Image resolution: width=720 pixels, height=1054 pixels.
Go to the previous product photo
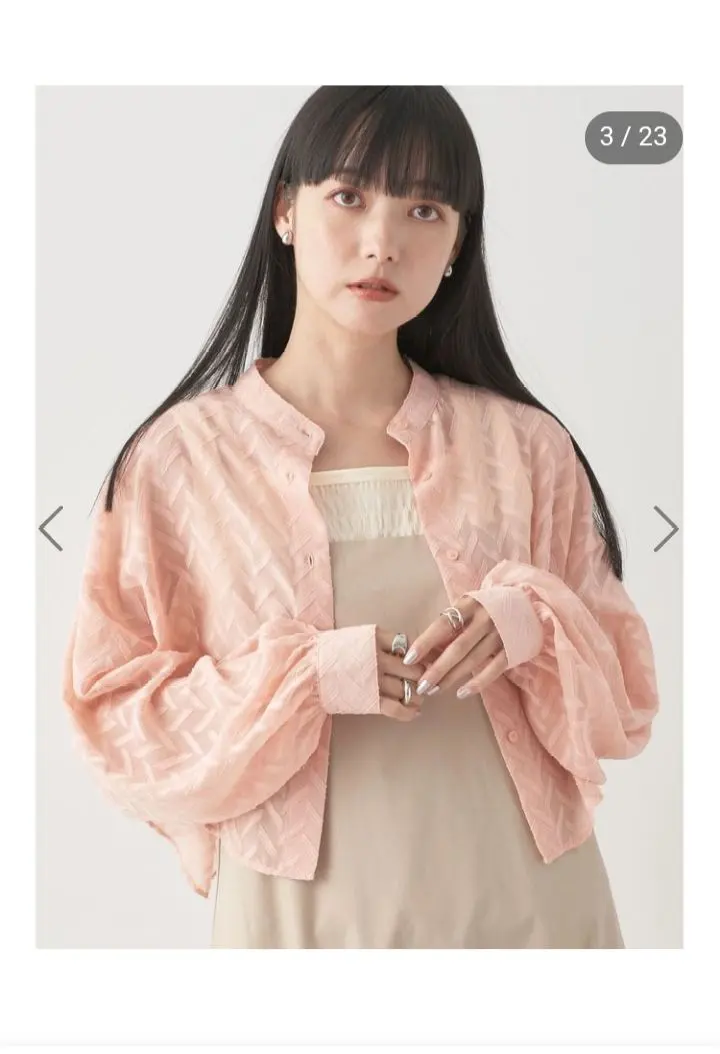pos(51,528)
